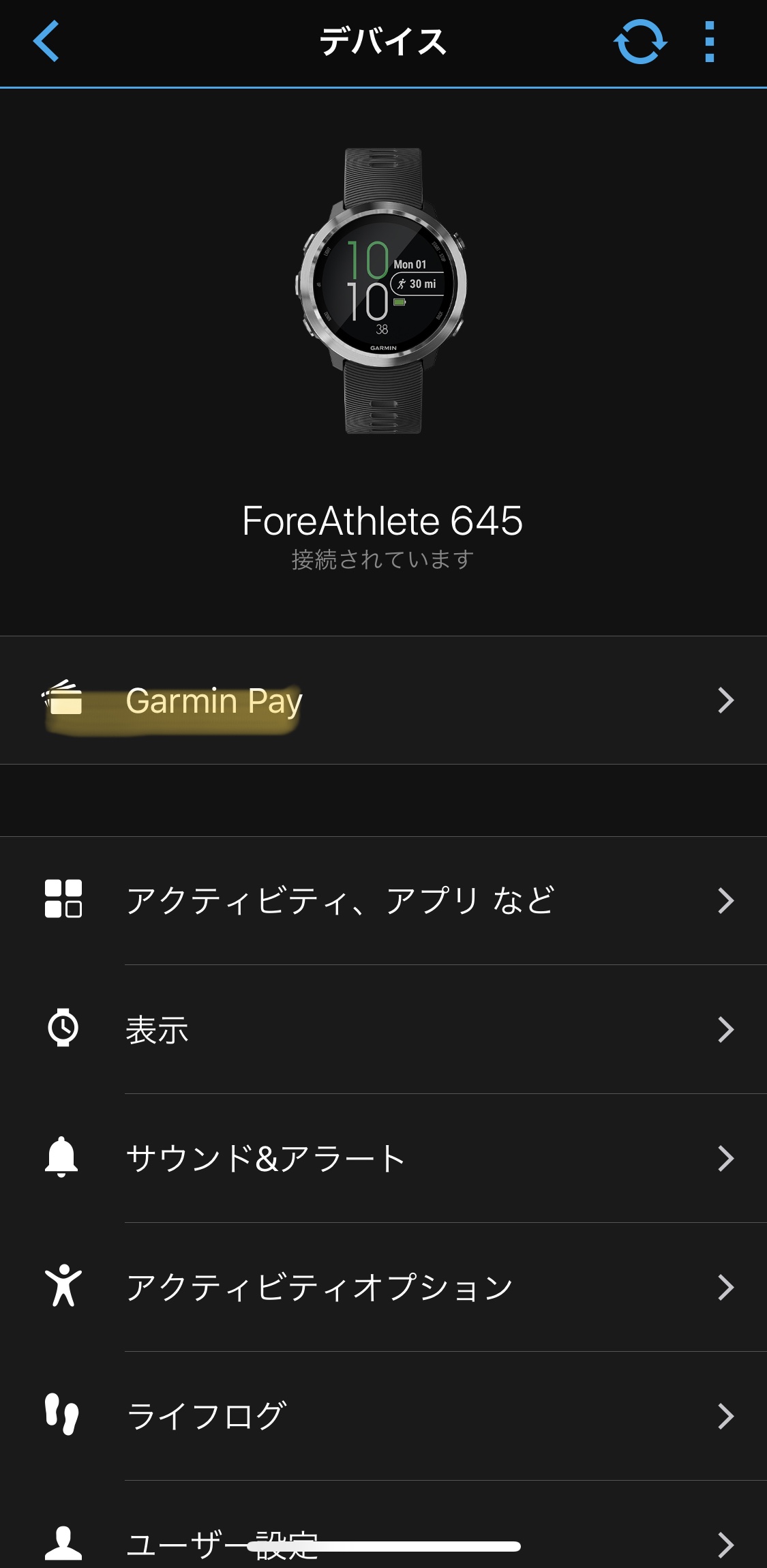Open the ライフログ settings row
This screenshot has height=1568, width=767.
(383, 1416)
